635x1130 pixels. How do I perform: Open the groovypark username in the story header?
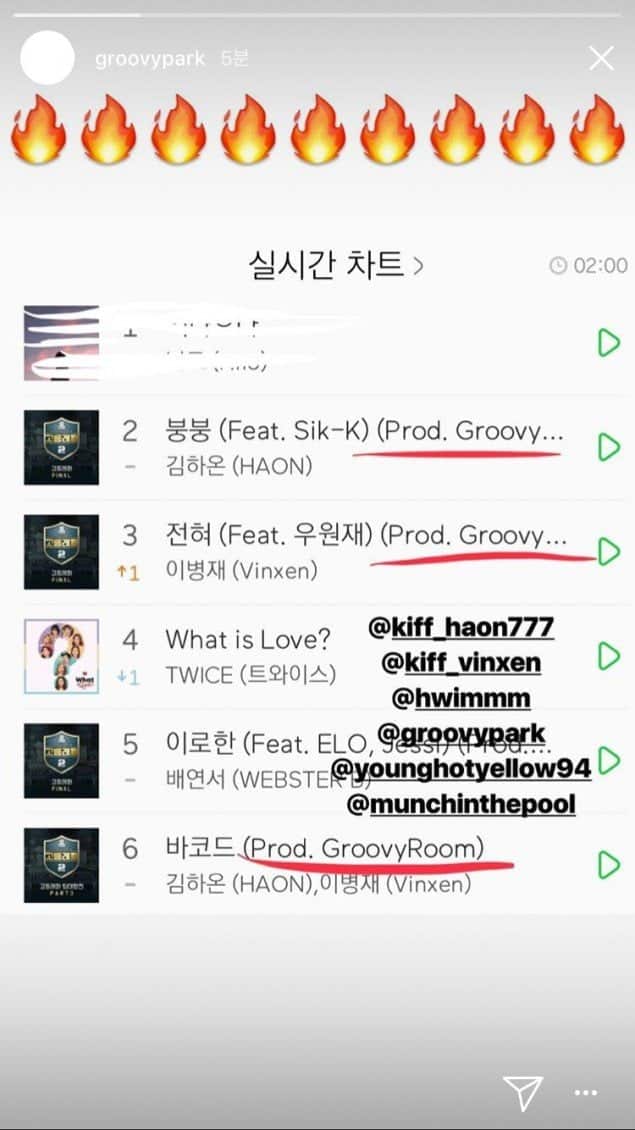[150, 59]
